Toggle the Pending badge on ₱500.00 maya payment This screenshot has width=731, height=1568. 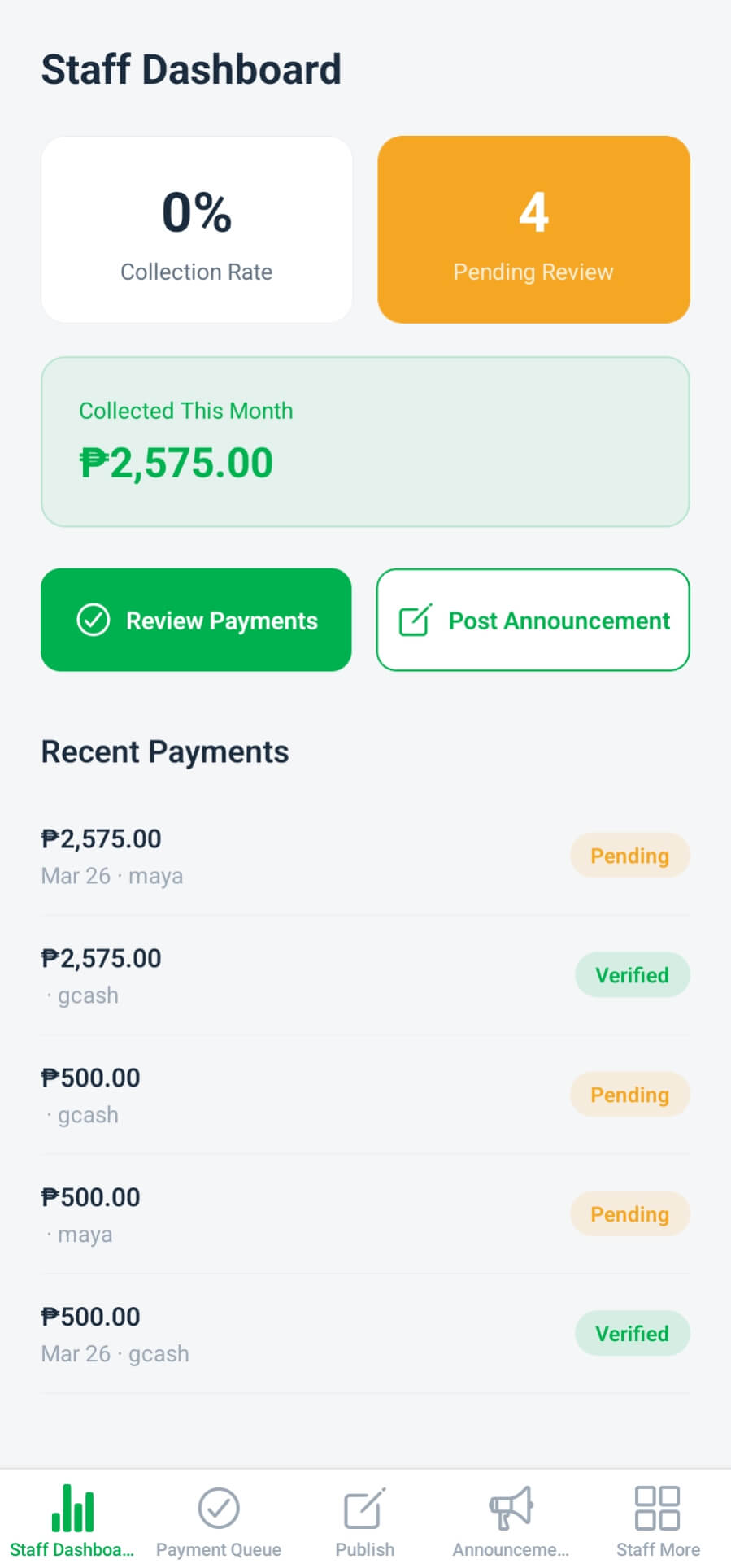click(629, 1213)
